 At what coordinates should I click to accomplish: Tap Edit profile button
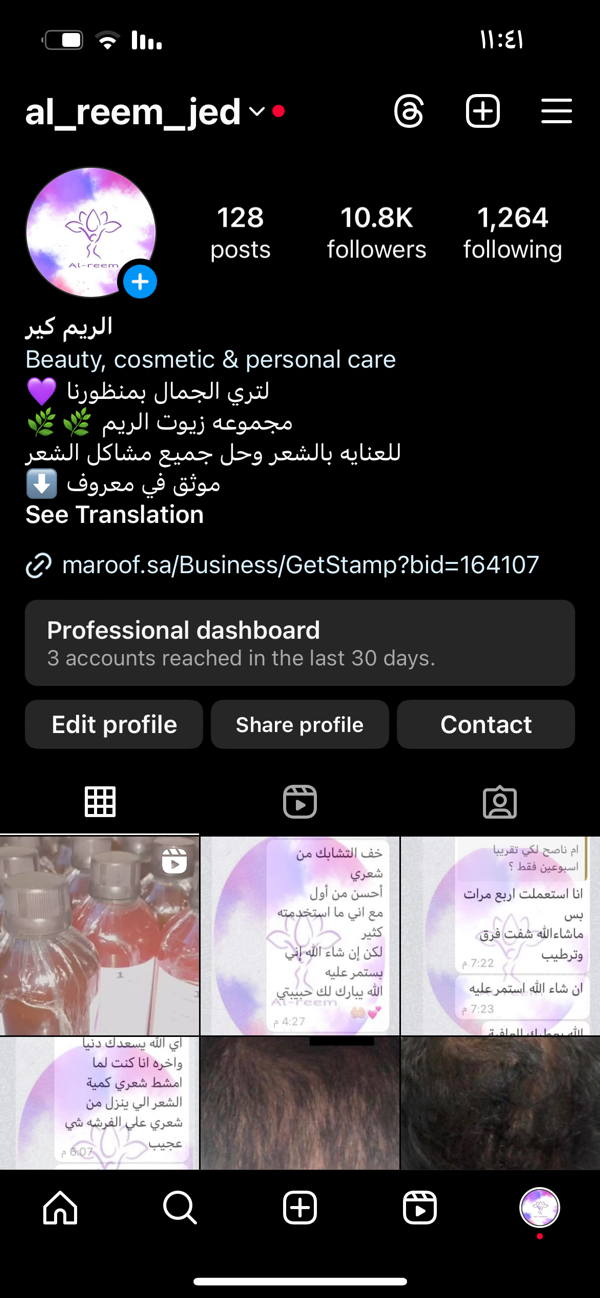(114, 725)
